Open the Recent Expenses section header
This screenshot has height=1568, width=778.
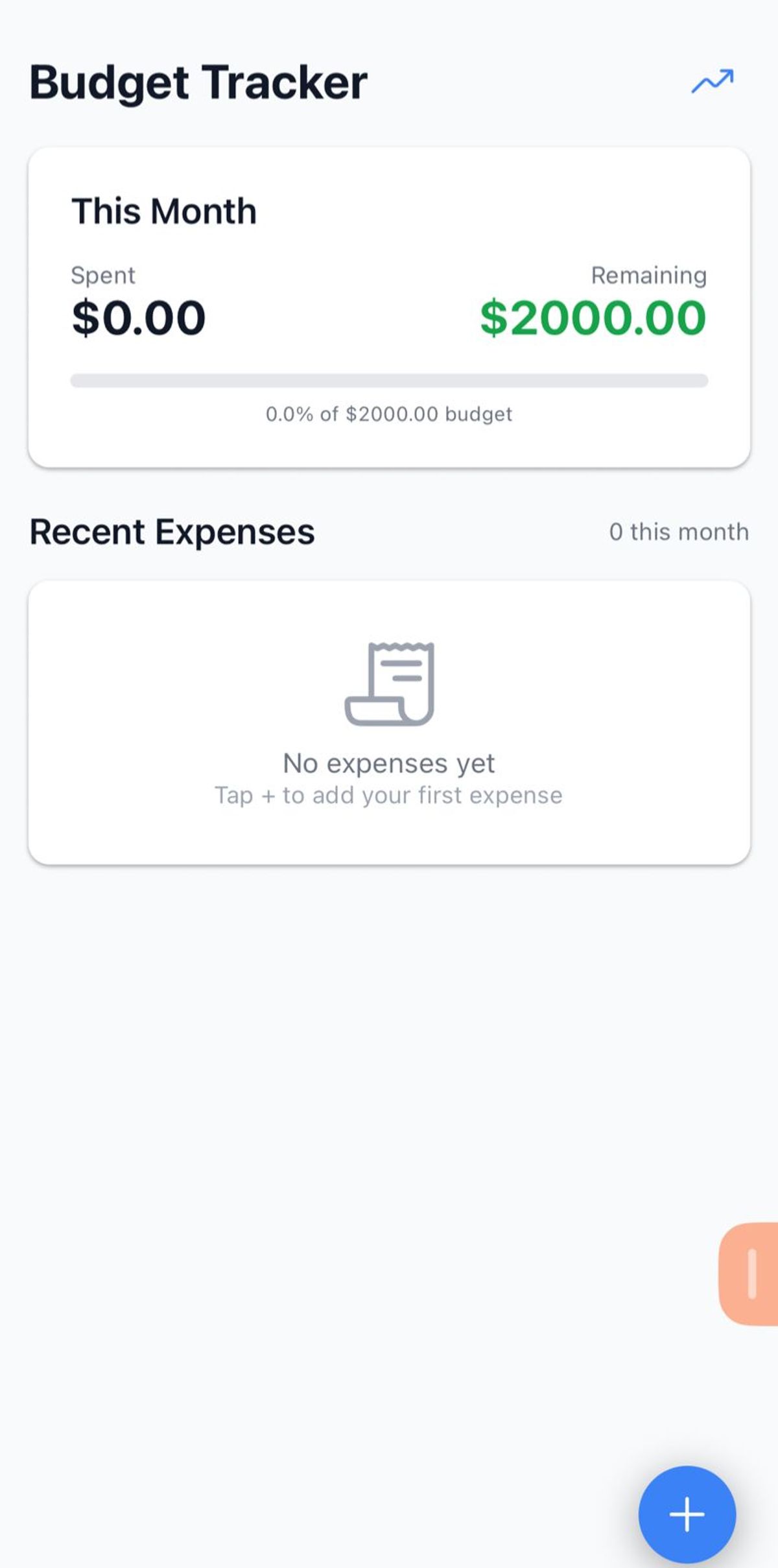tap(172, 532)
